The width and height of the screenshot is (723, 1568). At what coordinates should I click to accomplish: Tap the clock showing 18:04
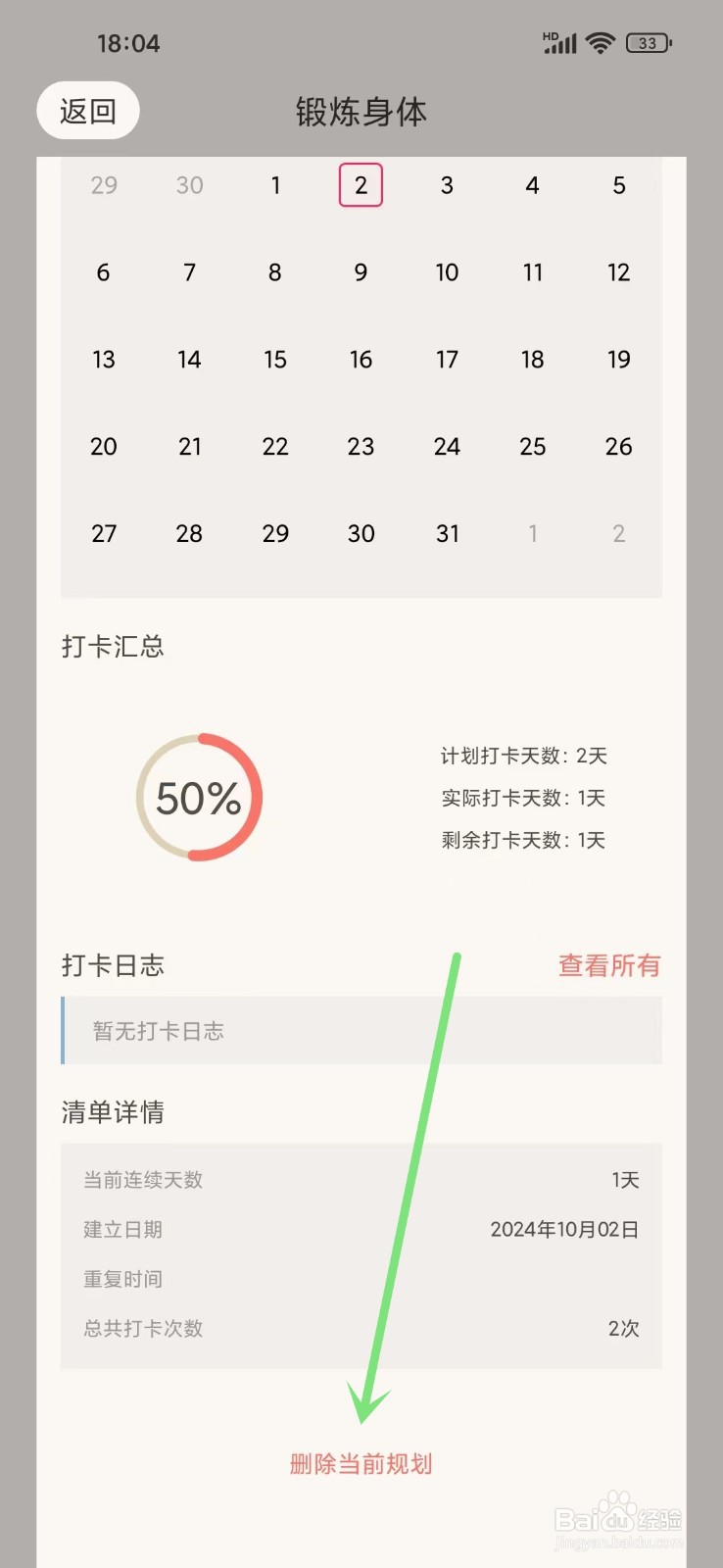coord(128,42)
